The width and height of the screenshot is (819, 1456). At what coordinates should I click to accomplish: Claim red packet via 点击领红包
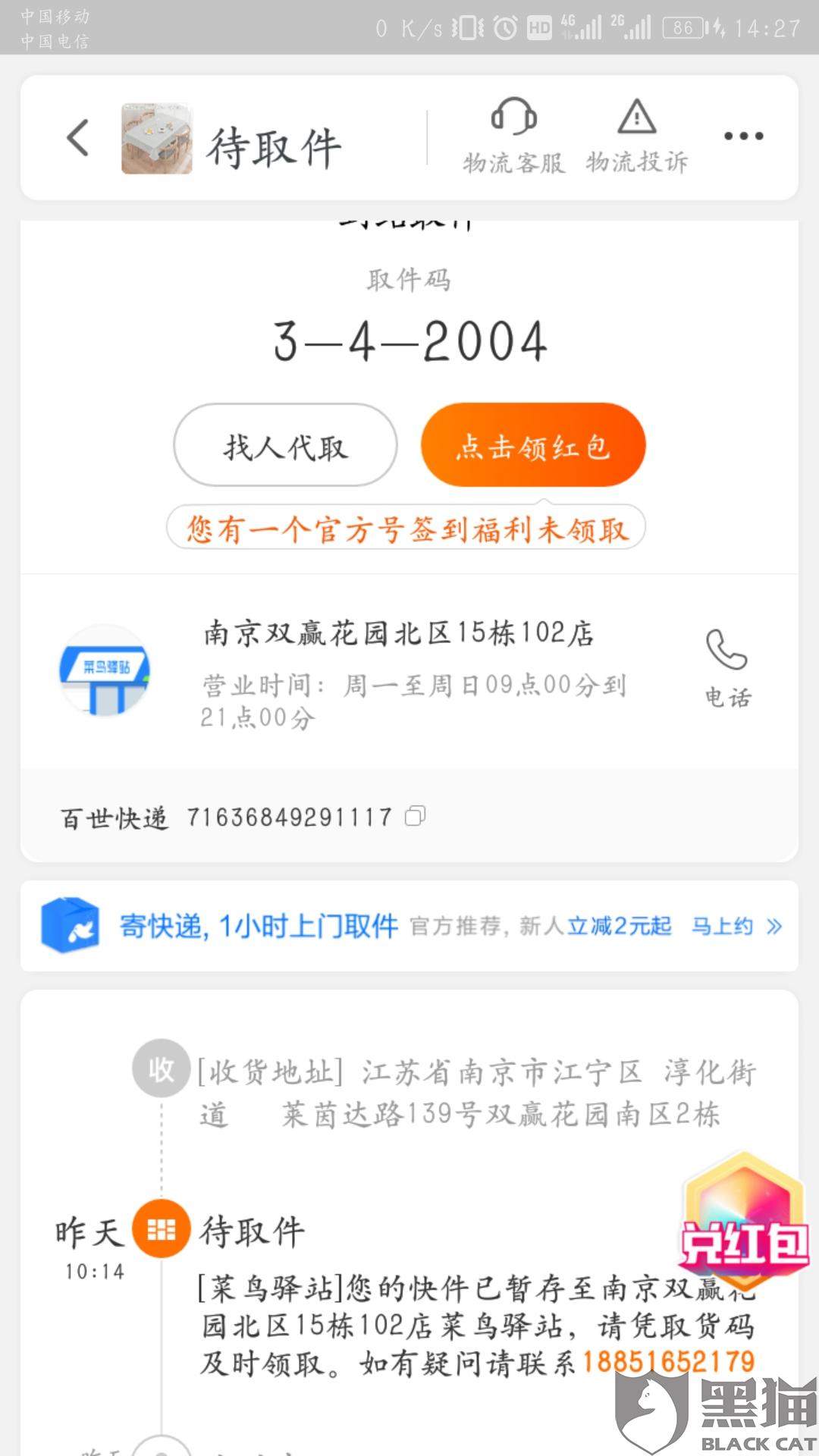click(x=533, y=445)
